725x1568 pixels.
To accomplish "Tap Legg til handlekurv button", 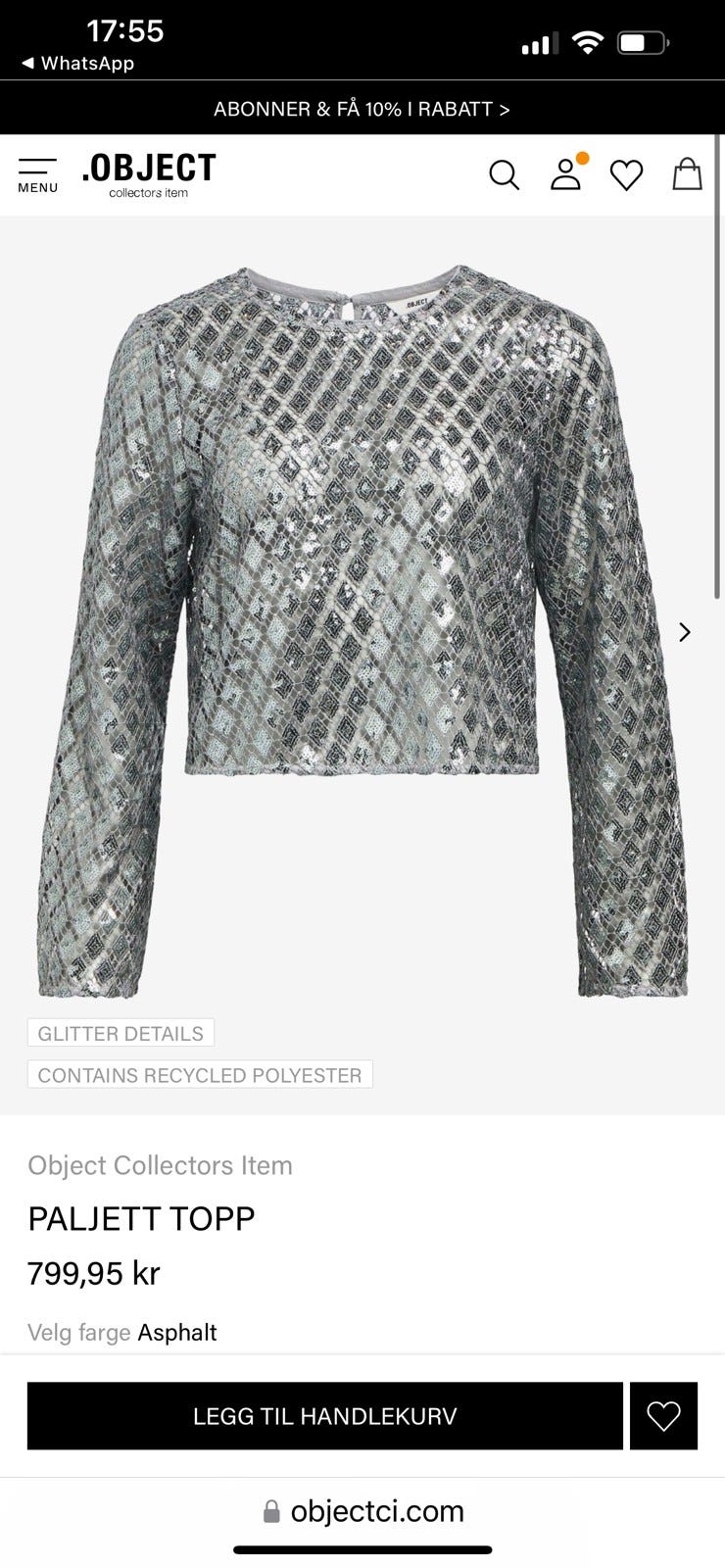I will pyautogui.click(x=325, y=1416).
